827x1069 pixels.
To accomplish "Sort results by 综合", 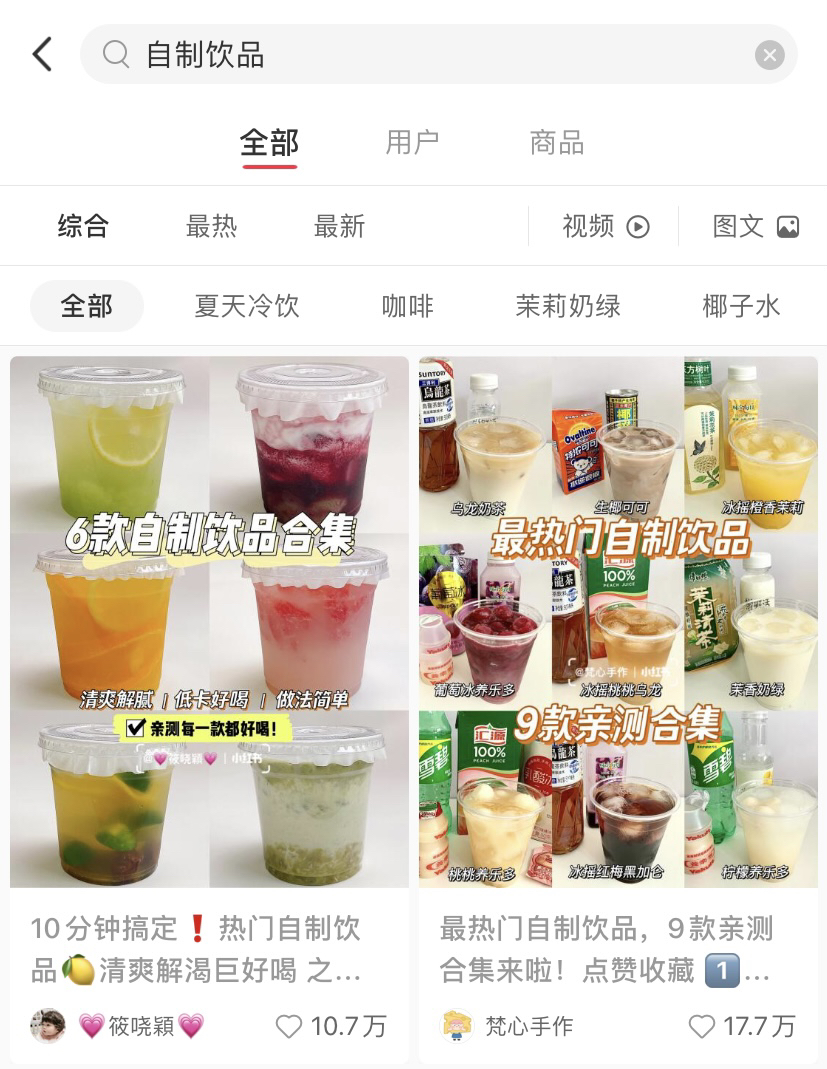I will pyautogui.click(x=83, y=226).
